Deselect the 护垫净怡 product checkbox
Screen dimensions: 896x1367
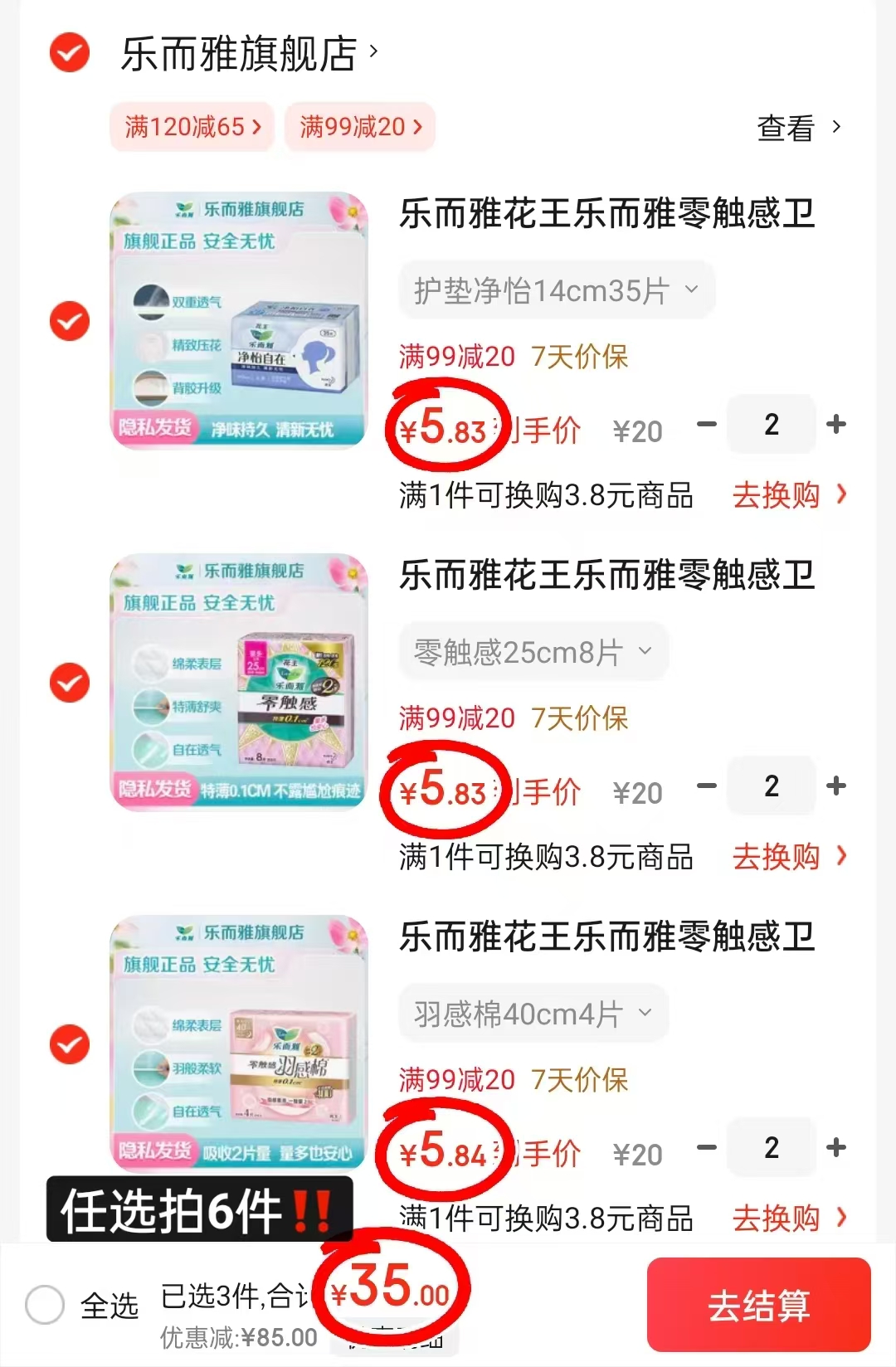pos(68,319)
